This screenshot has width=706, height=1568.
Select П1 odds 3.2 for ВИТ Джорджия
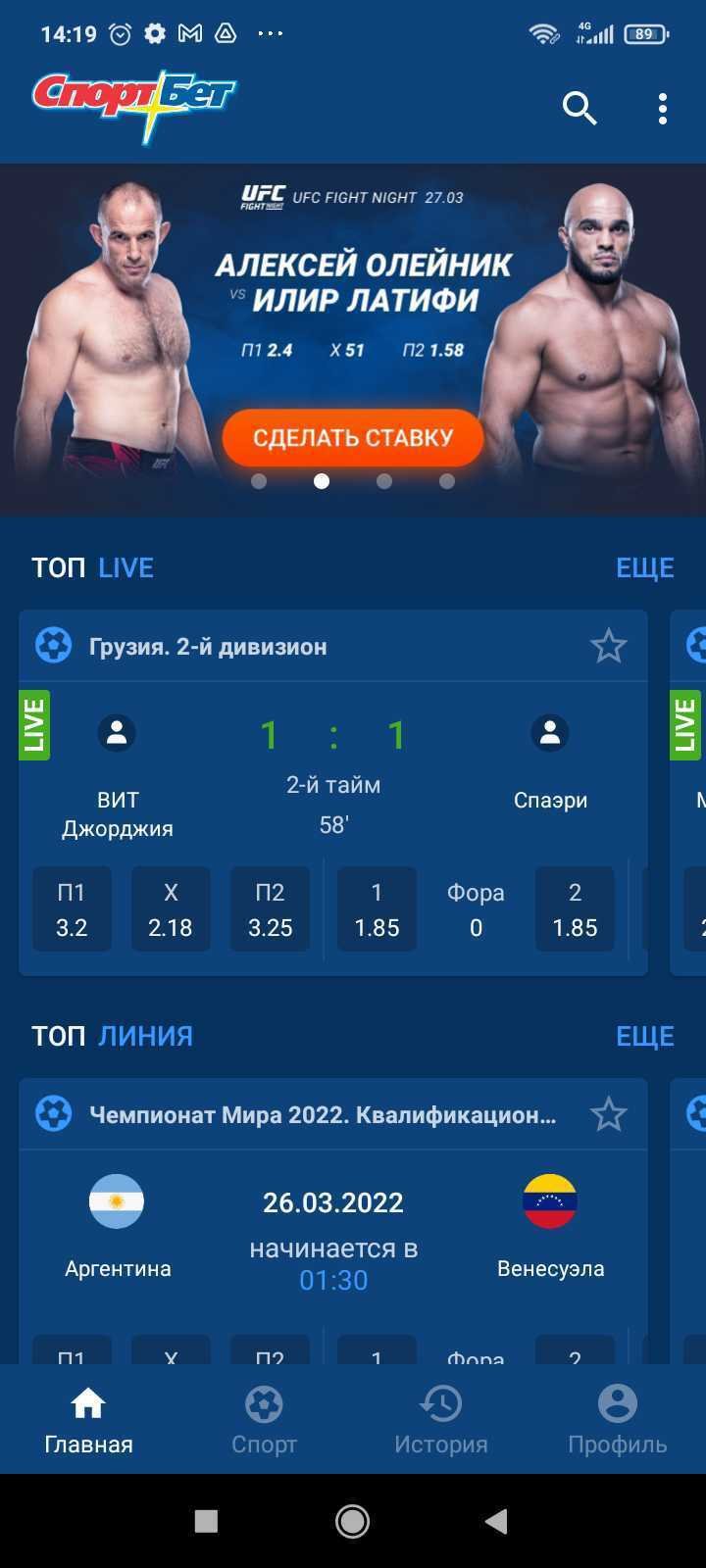(x=72, y=909)
